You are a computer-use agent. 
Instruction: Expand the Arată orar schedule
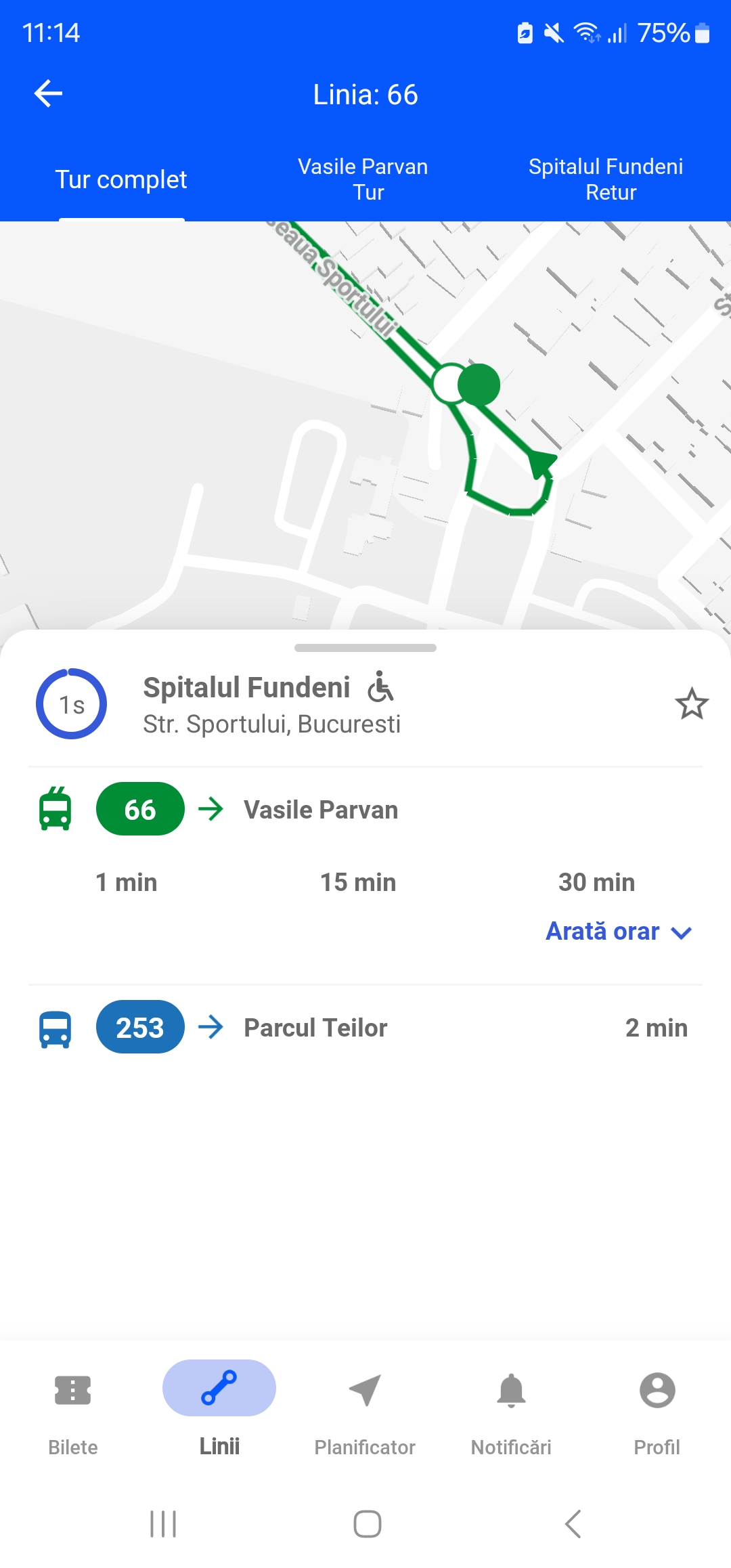pyautogui.click(x=619, y=932)
